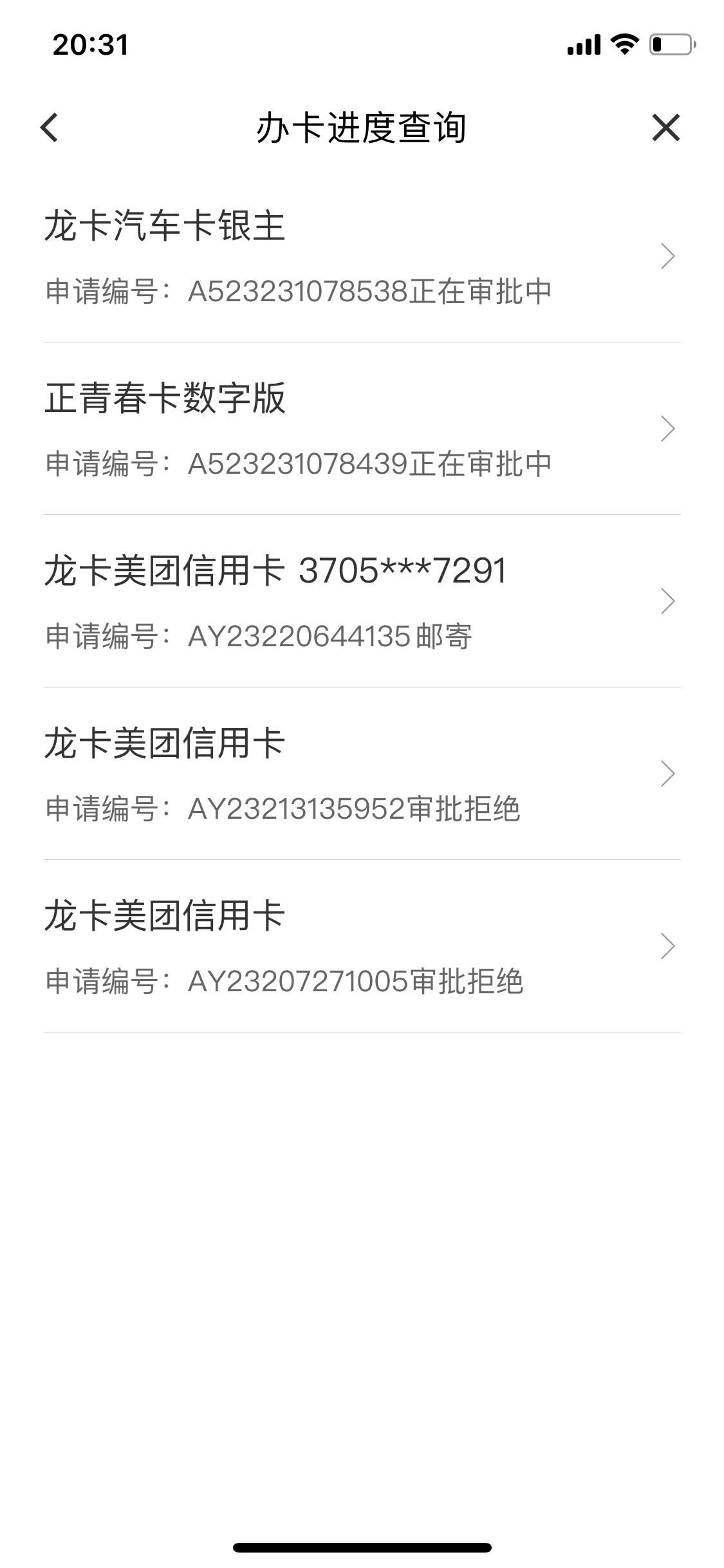This screenshot has height=1568, width=724.
Task: Open rejected application AY23213135952
Action: [x=362, y=774]
